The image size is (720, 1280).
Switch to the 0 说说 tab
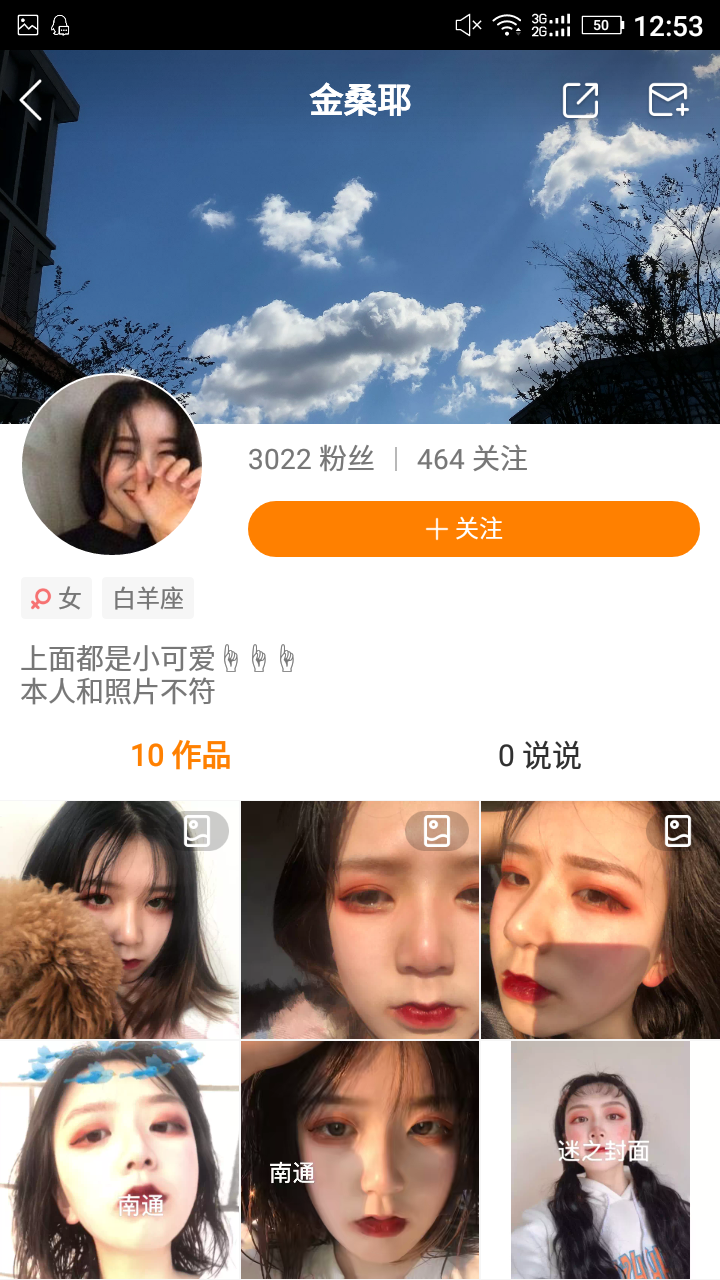(540, 755)
